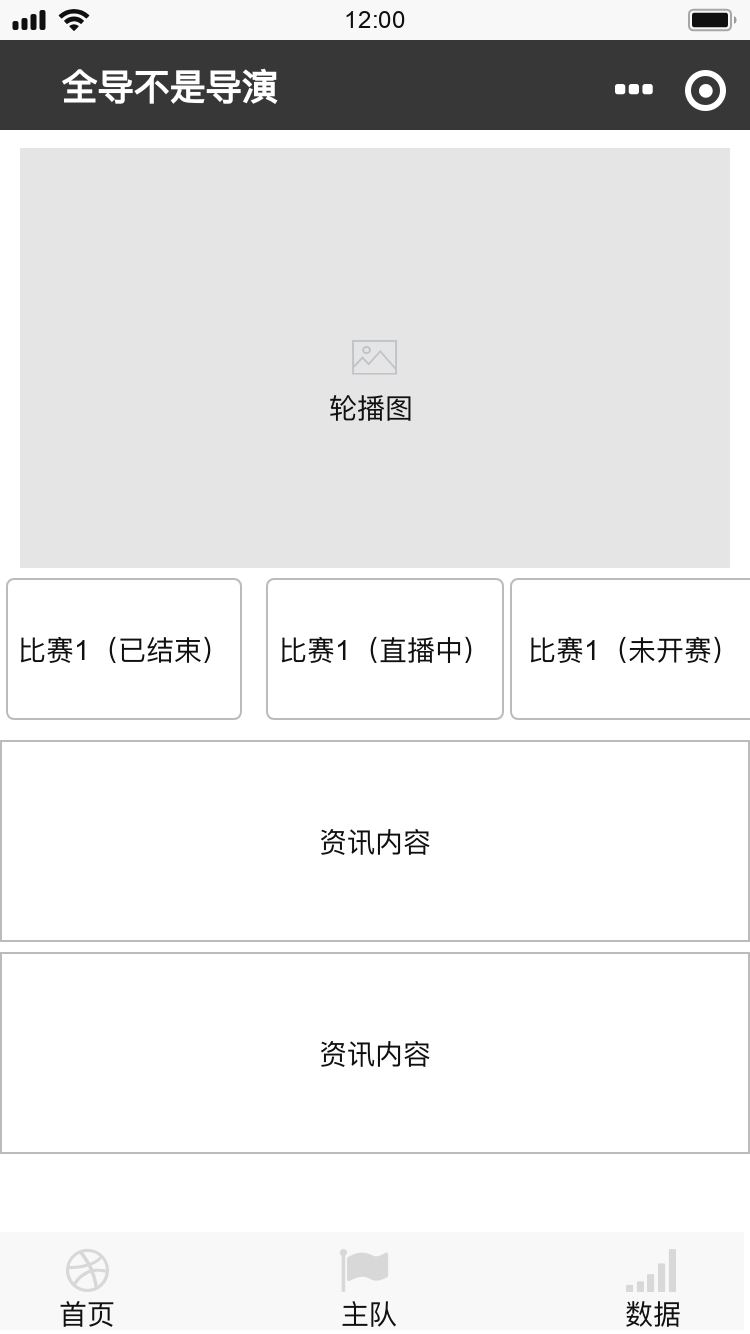Viewport: 750px width, 1334px height.
Task: Open the 比赛1（直播中）match card
Action: point(385,649)
